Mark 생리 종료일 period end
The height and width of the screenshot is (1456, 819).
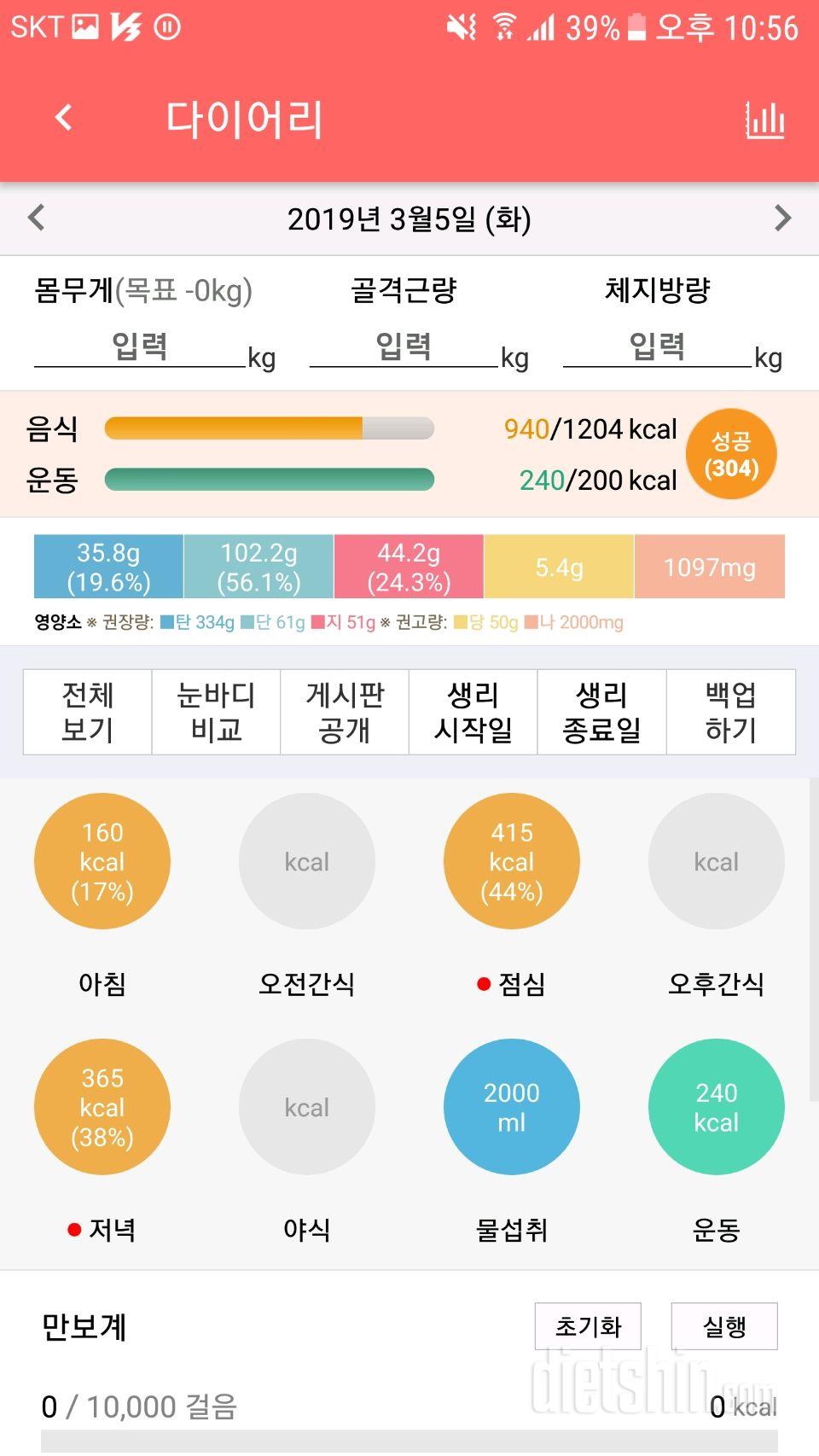pos(601,712)
